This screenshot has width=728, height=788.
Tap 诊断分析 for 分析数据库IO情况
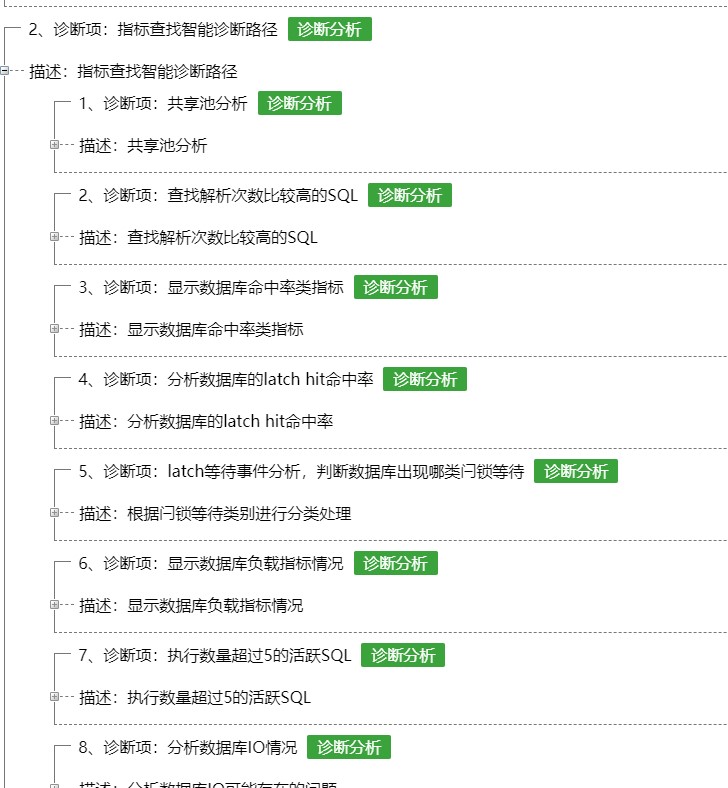point(348,747)
